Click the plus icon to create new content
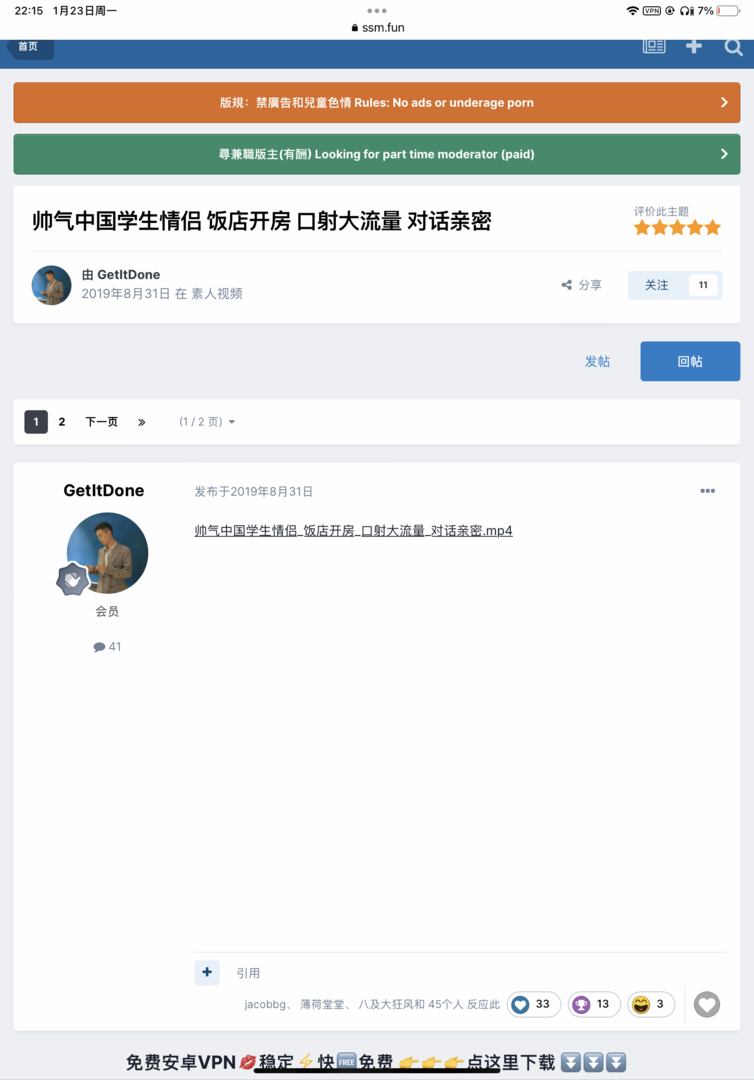Image resolution: width=754 pixels, height=1080 pixels. click(x=694, y=46)
